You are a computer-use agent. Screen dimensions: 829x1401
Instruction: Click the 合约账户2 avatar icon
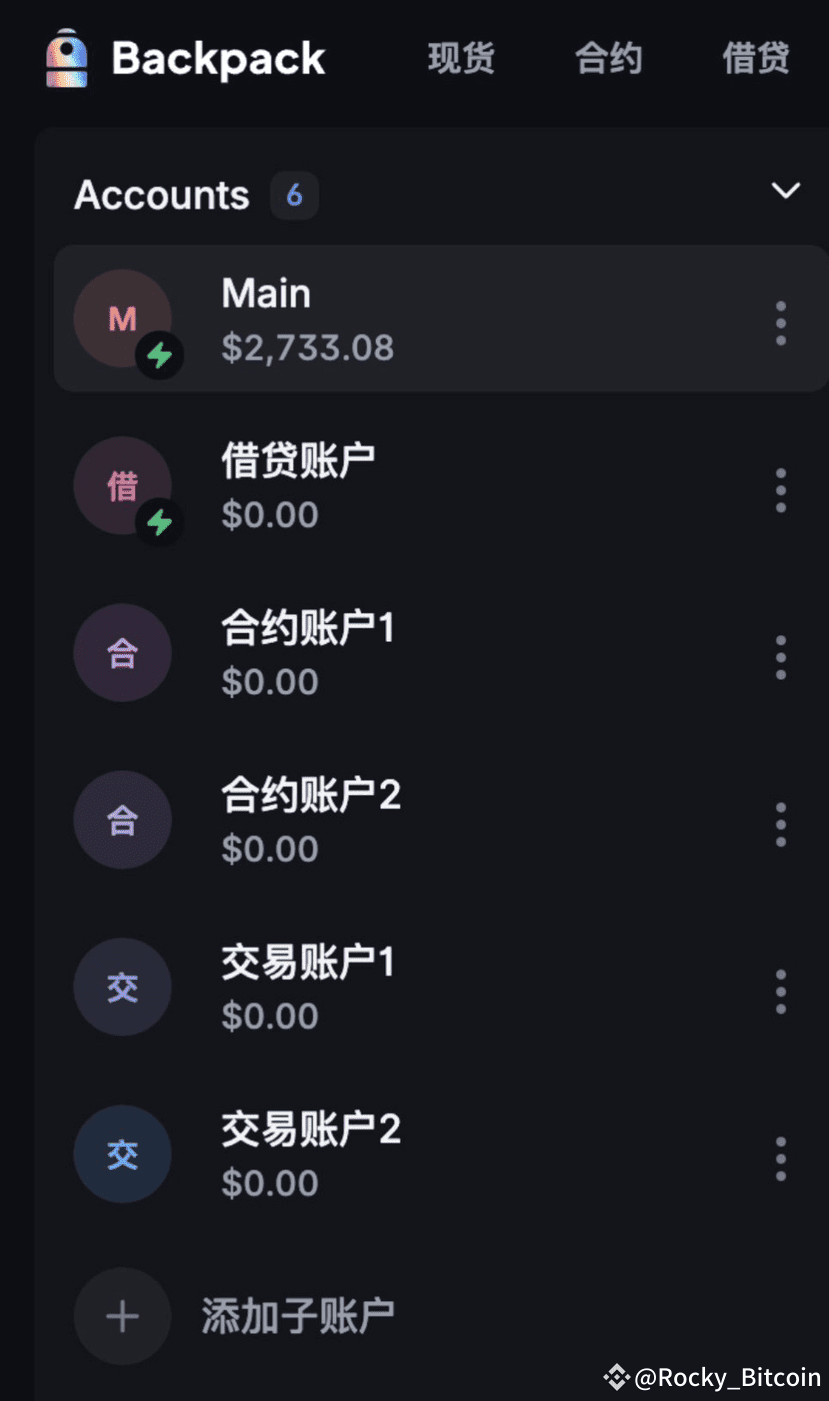(x=122, y=819)
